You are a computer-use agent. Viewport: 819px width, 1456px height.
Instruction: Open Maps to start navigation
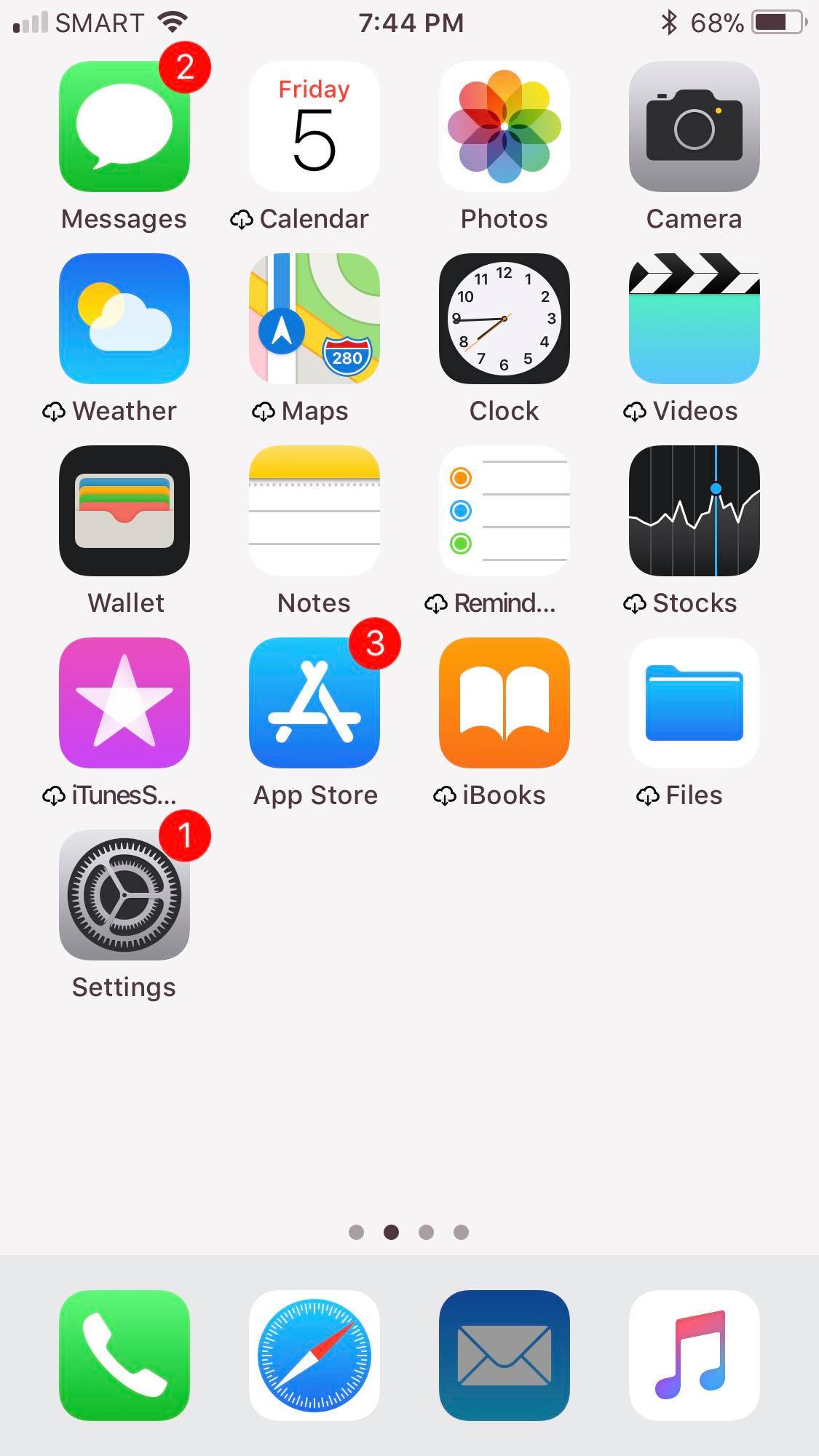pyautogui.click(x=314, y=319)
